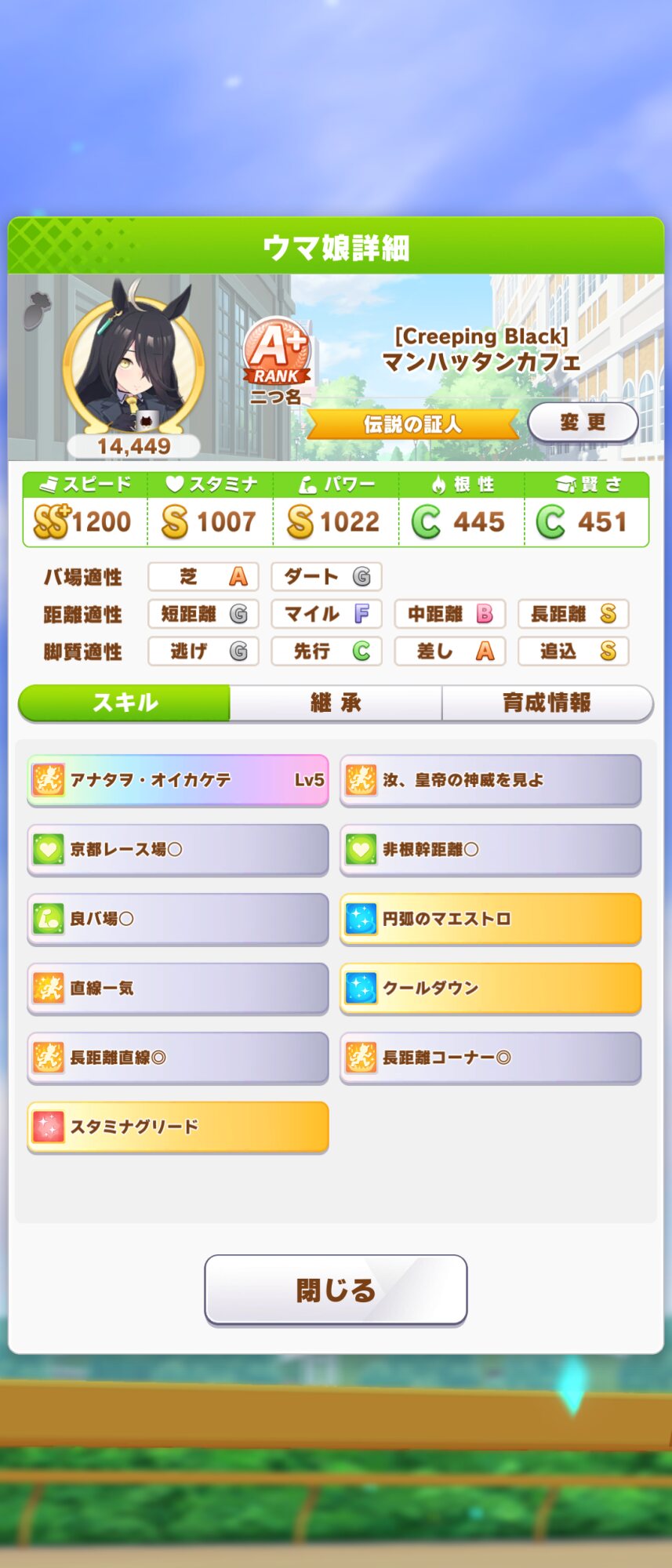The image size is (672, 1568).
Task: View details of アナタヲ・オイカケテ skill
Action: [178, 780]
